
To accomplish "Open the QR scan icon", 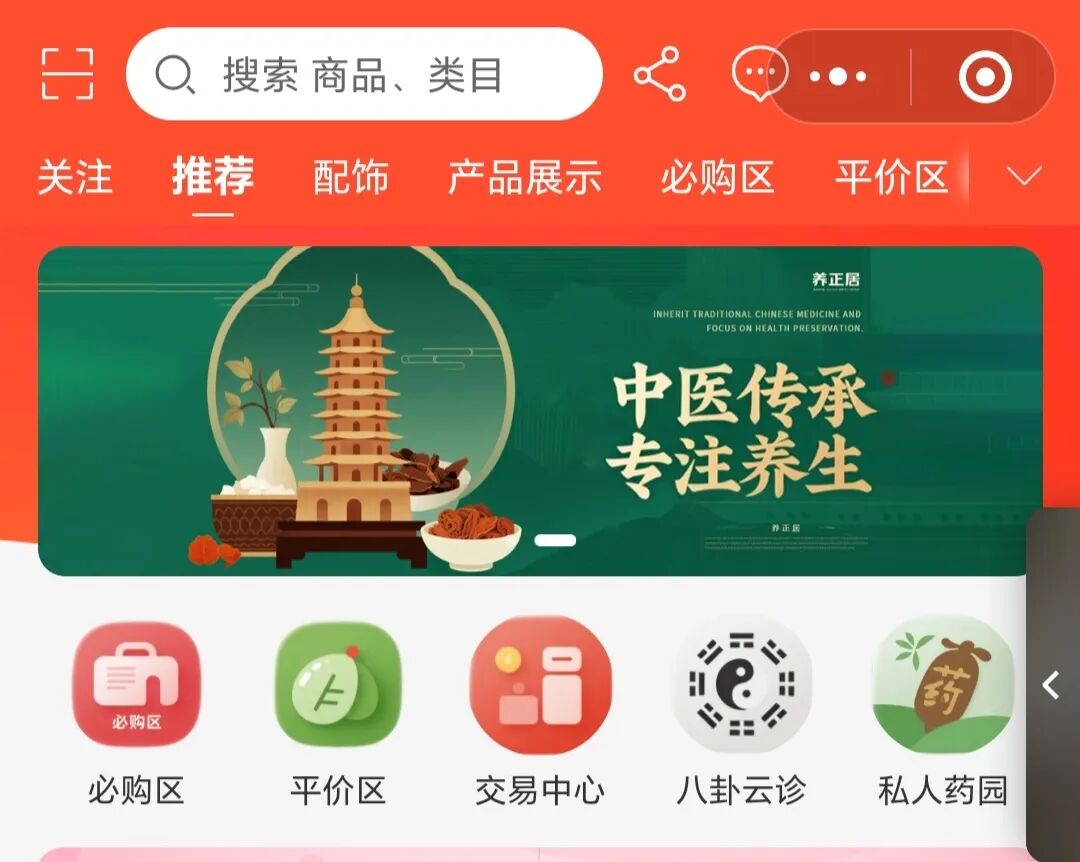I will (67, 75).
